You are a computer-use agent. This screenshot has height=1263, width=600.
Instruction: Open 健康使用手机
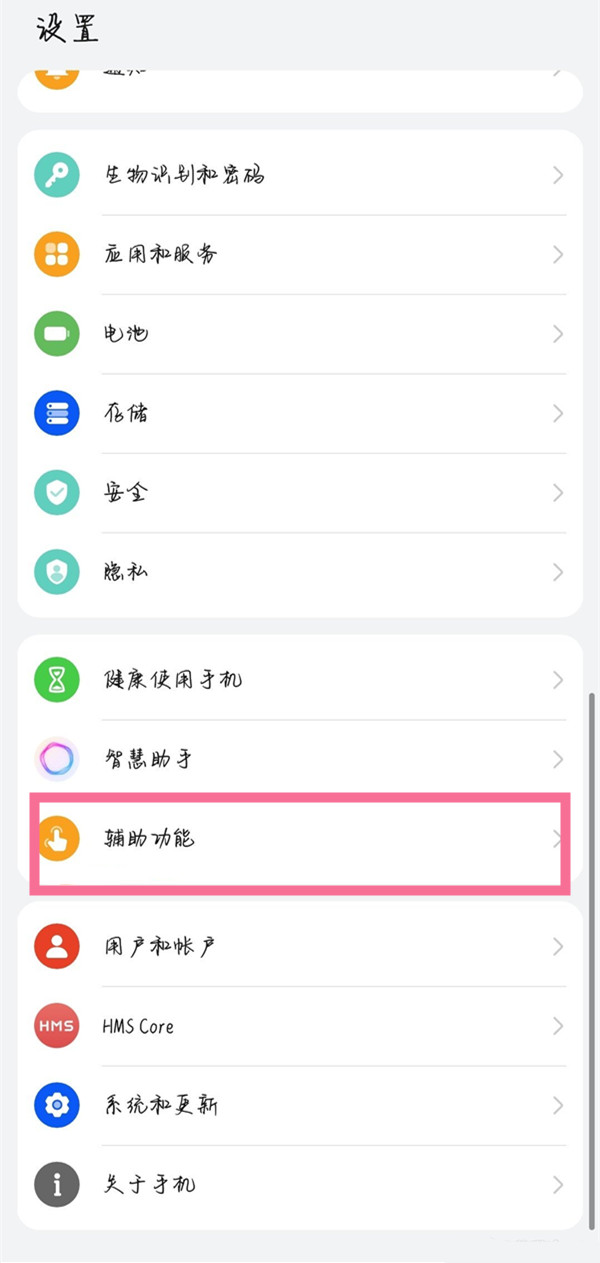click(x=300, y=680)
